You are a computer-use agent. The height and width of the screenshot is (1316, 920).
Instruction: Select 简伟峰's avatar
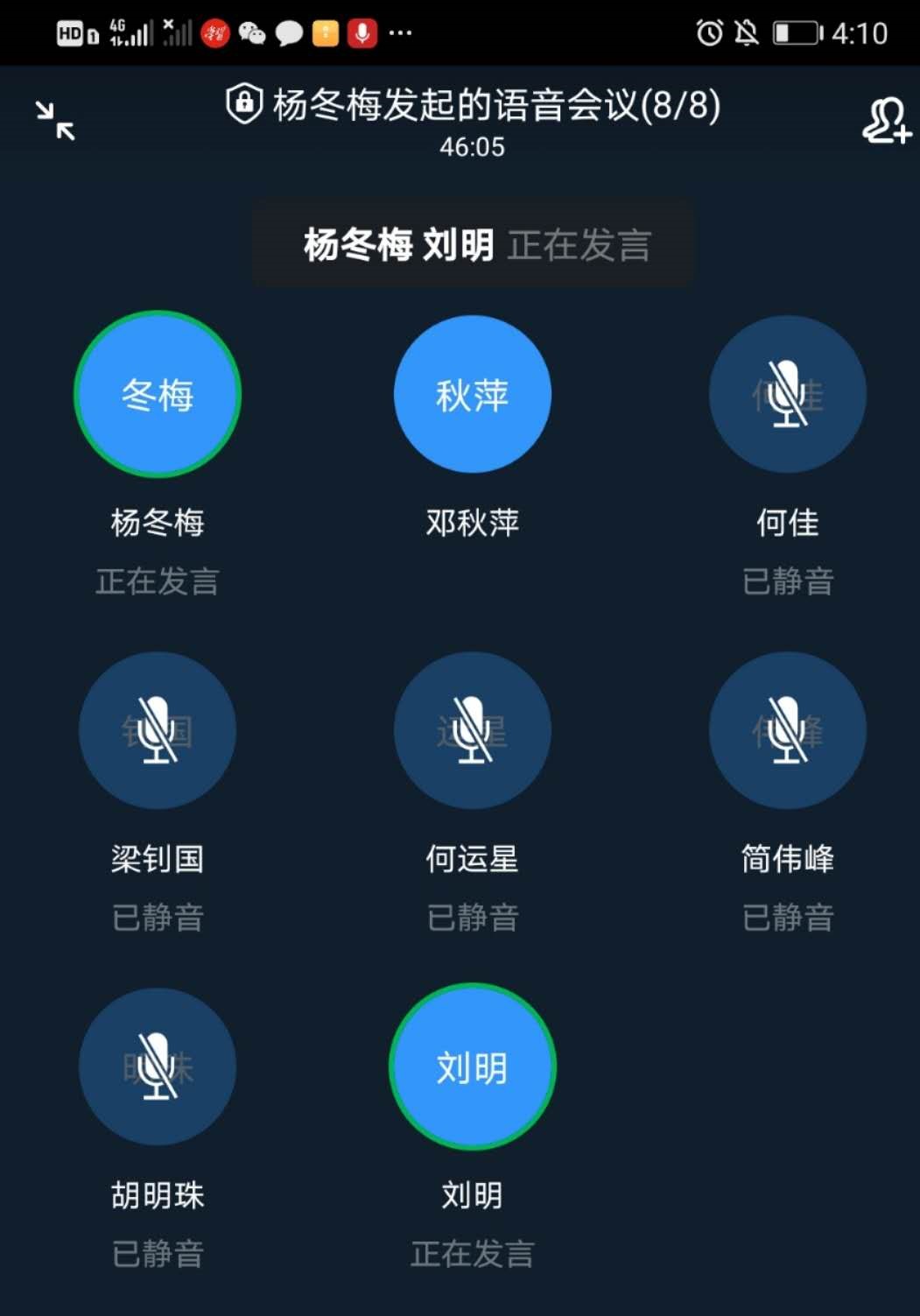pos(788,730)
